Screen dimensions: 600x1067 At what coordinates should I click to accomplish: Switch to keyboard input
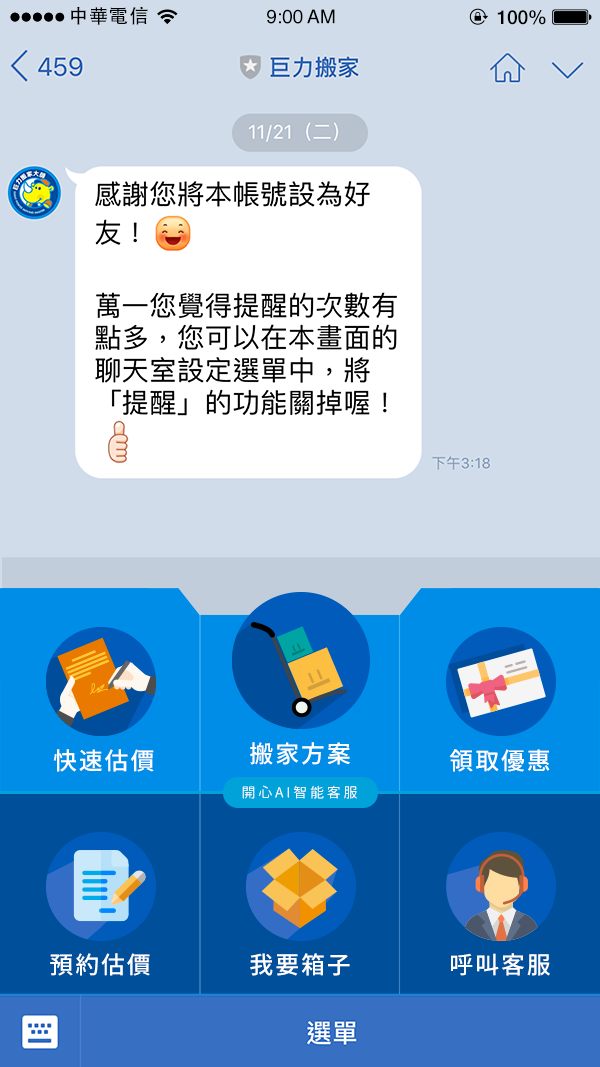point(40,1031)
